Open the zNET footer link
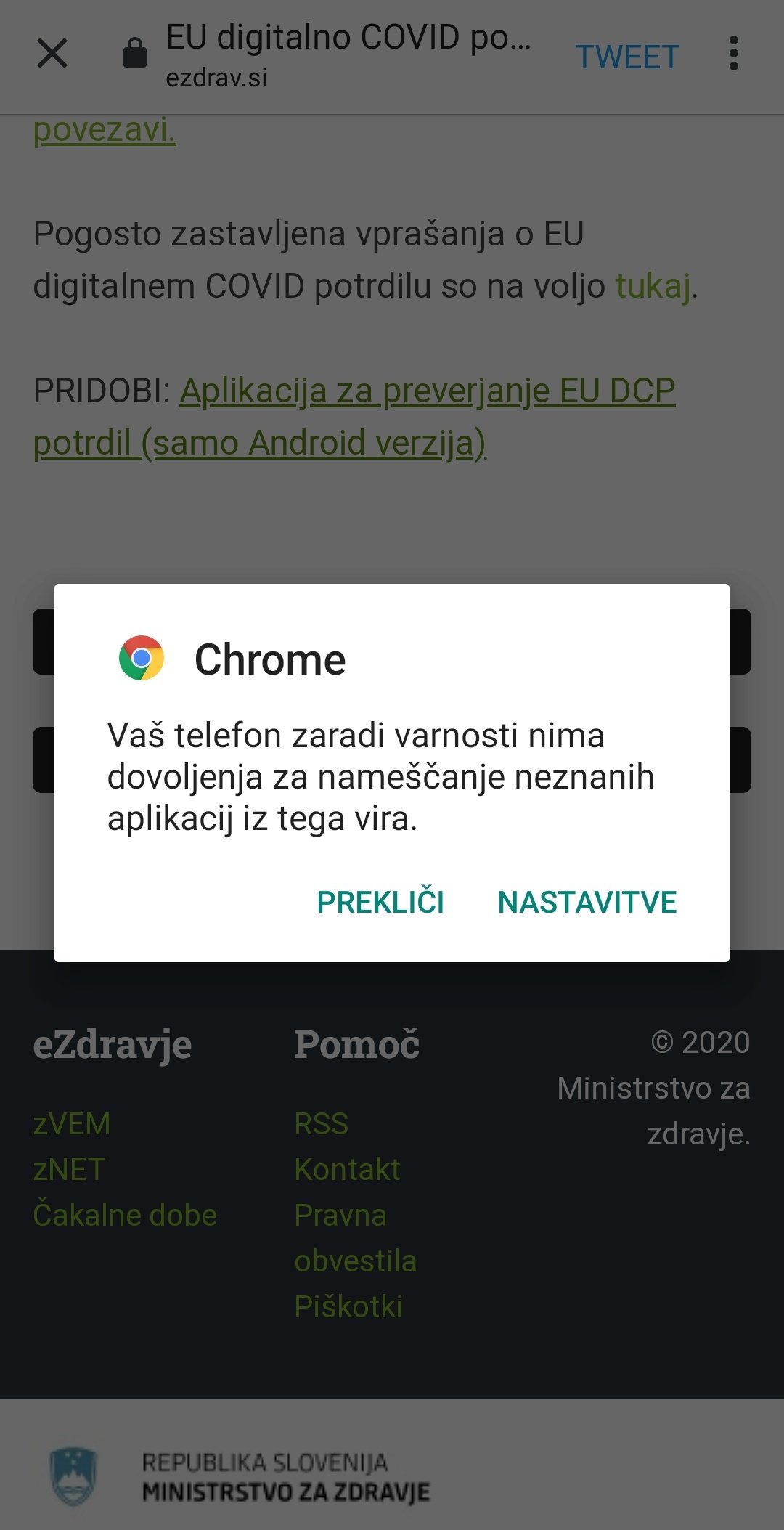784x1530 pixels. point(69,1170)
